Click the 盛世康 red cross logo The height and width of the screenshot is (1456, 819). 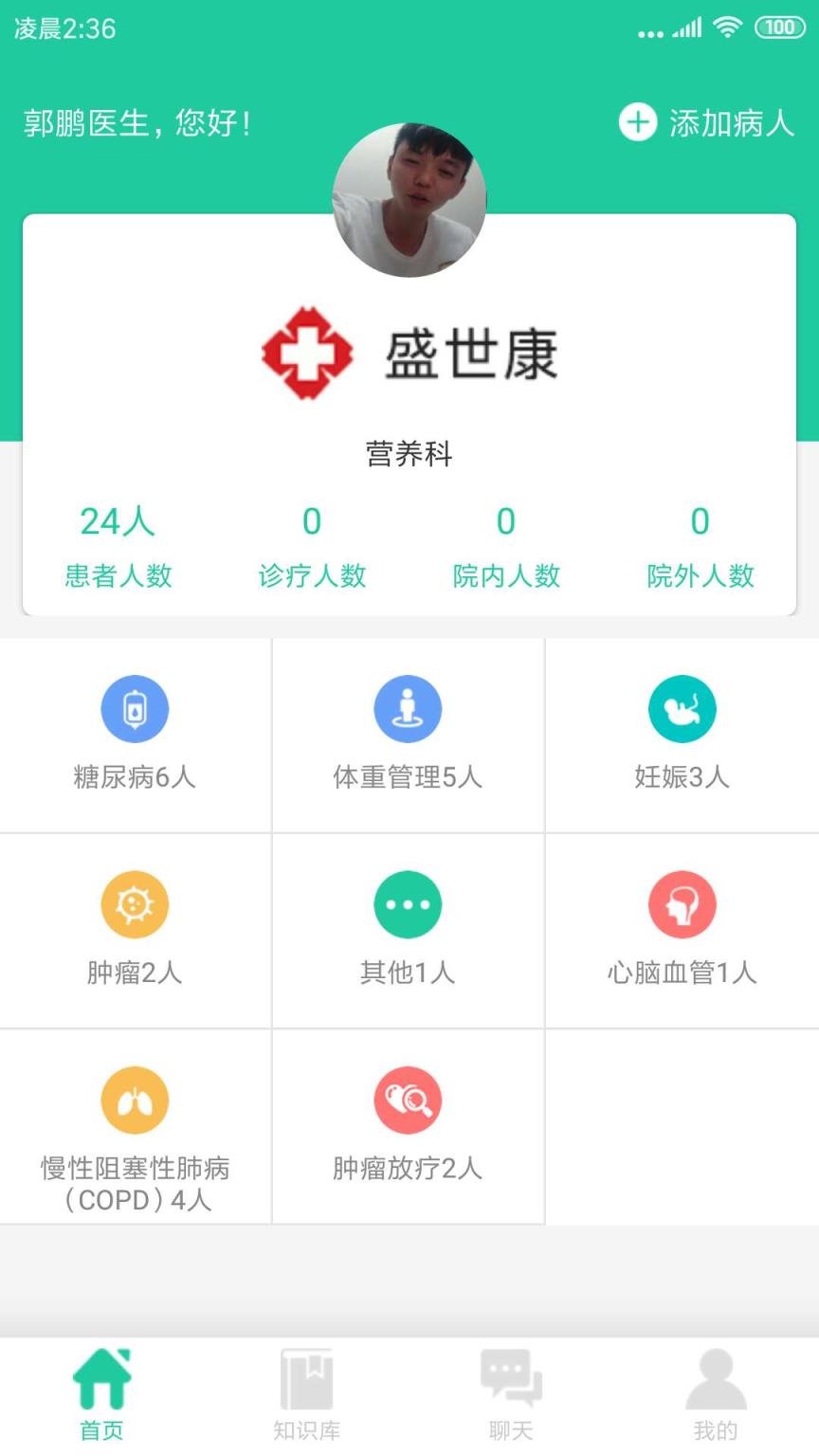click(x=305, y=351)
